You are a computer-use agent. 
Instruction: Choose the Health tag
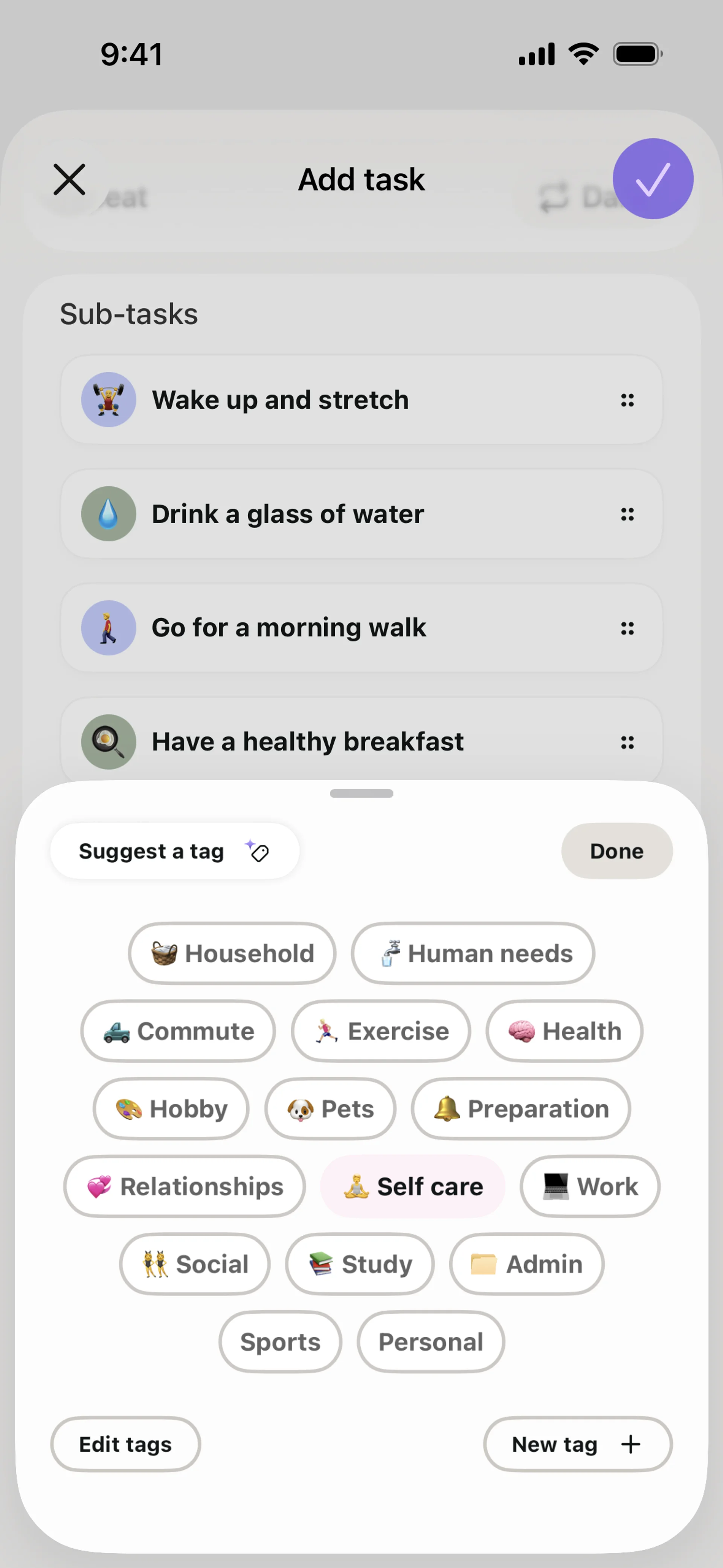pyautogui.click(x=564, y=1031)
